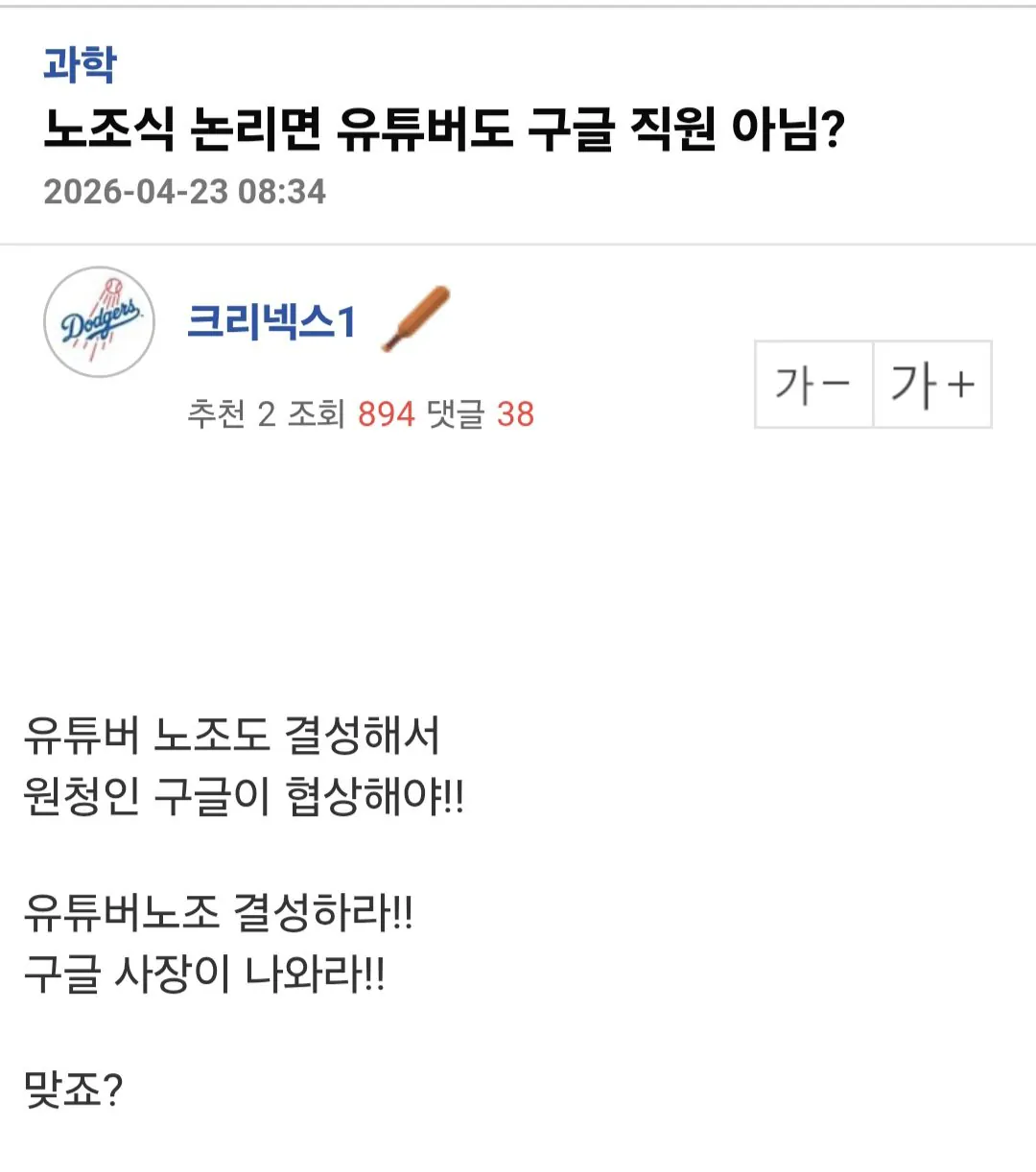Increase font size with 가+
The height and width of the screenshot is (1172, 1036).
point(931,385)
